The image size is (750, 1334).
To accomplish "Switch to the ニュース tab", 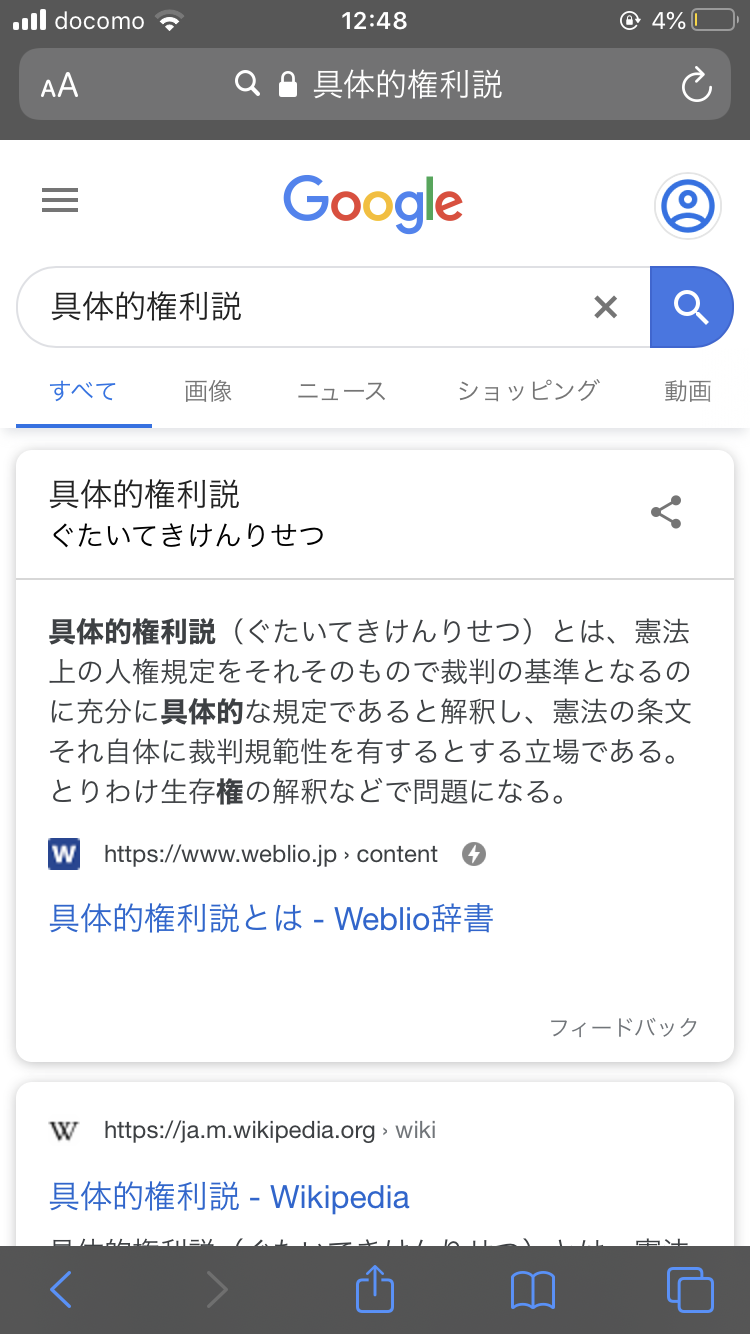I will click(341, 391).
